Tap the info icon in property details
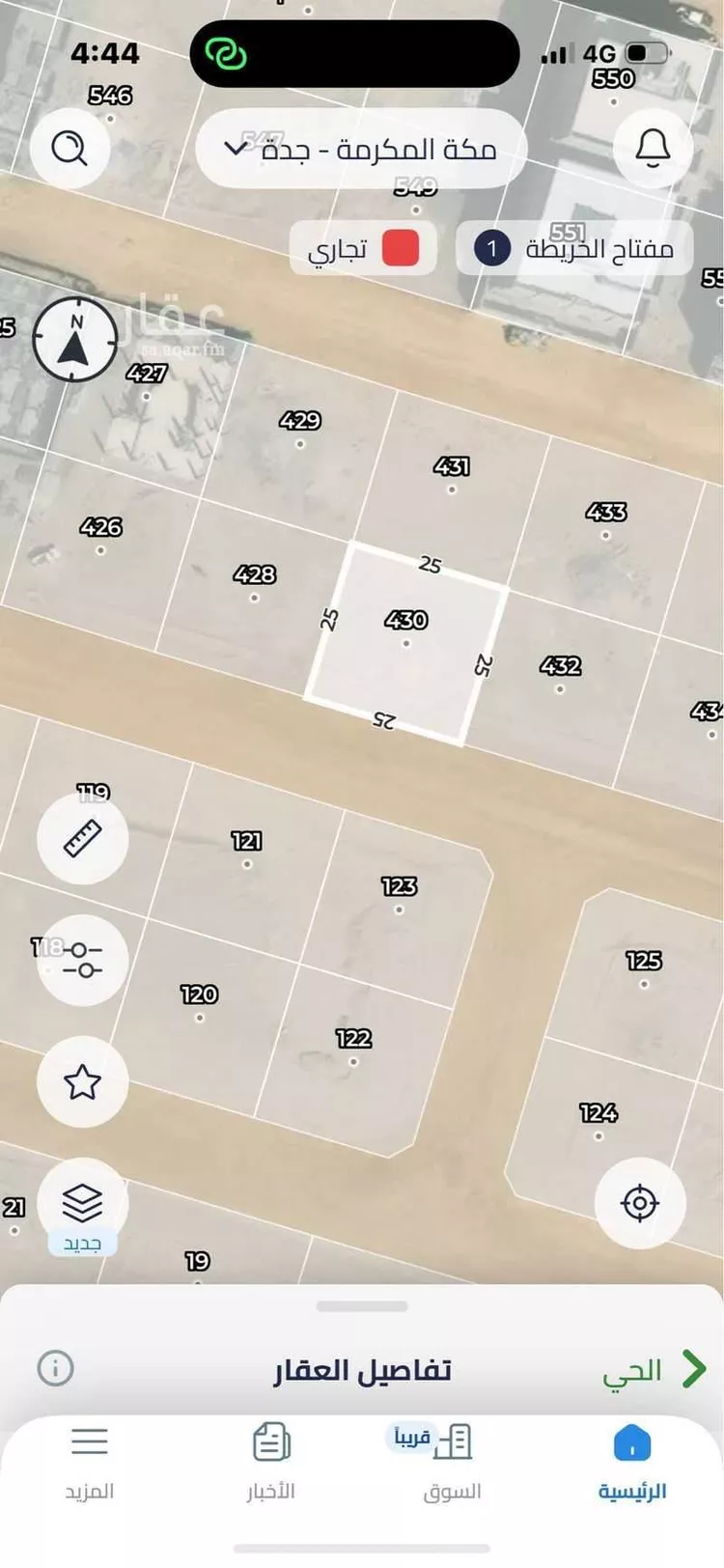The image size is (724, 1568). [55, 1368]
